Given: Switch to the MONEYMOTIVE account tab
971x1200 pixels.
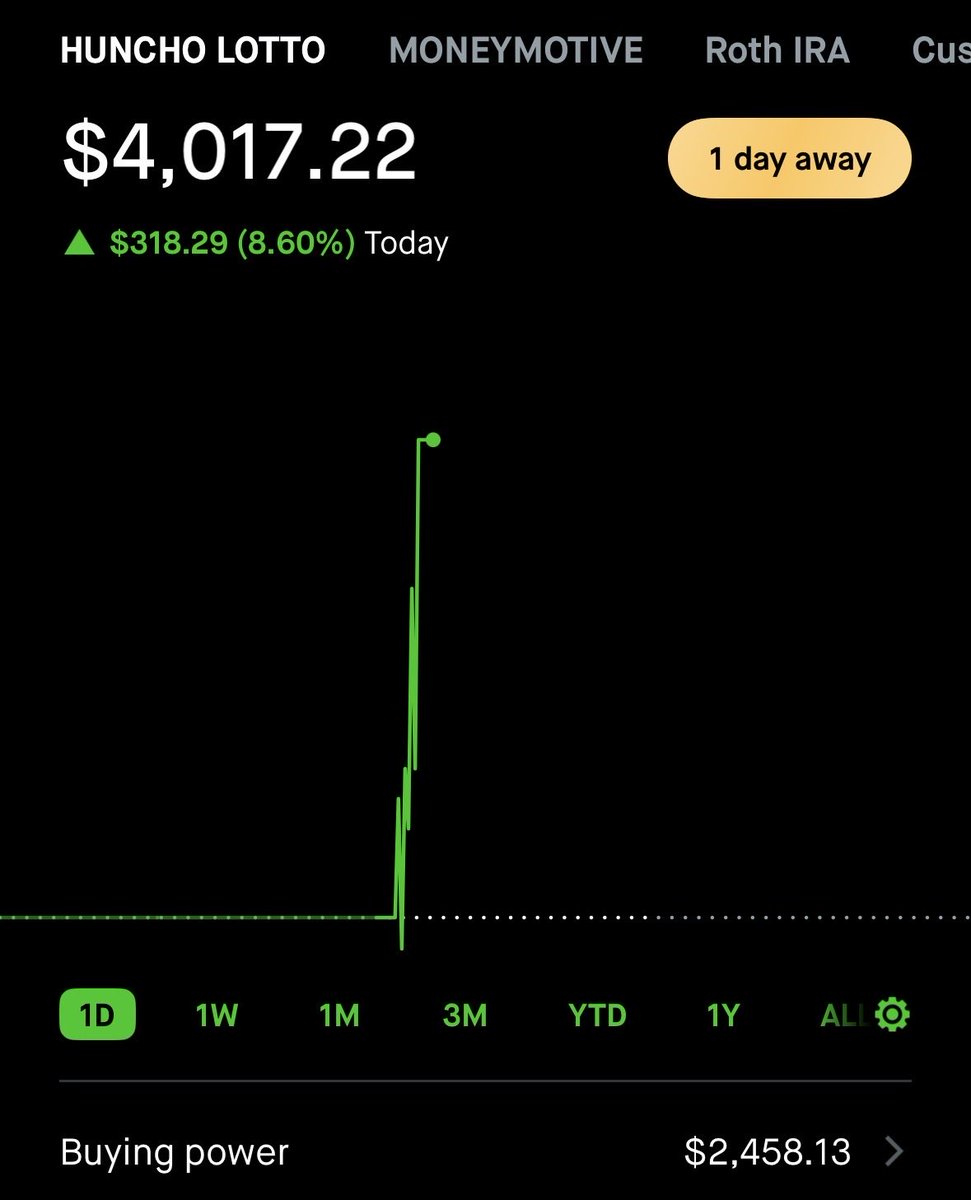Looking at the screenshot, I should [516, 50].
